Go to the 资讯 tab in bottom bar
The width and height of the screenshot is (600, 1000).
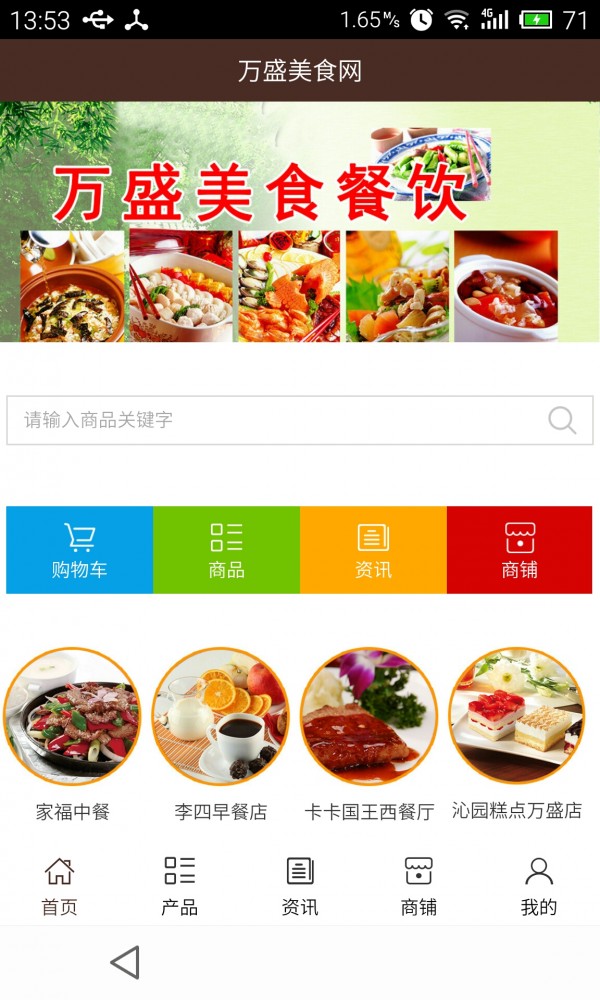(300, 886)
